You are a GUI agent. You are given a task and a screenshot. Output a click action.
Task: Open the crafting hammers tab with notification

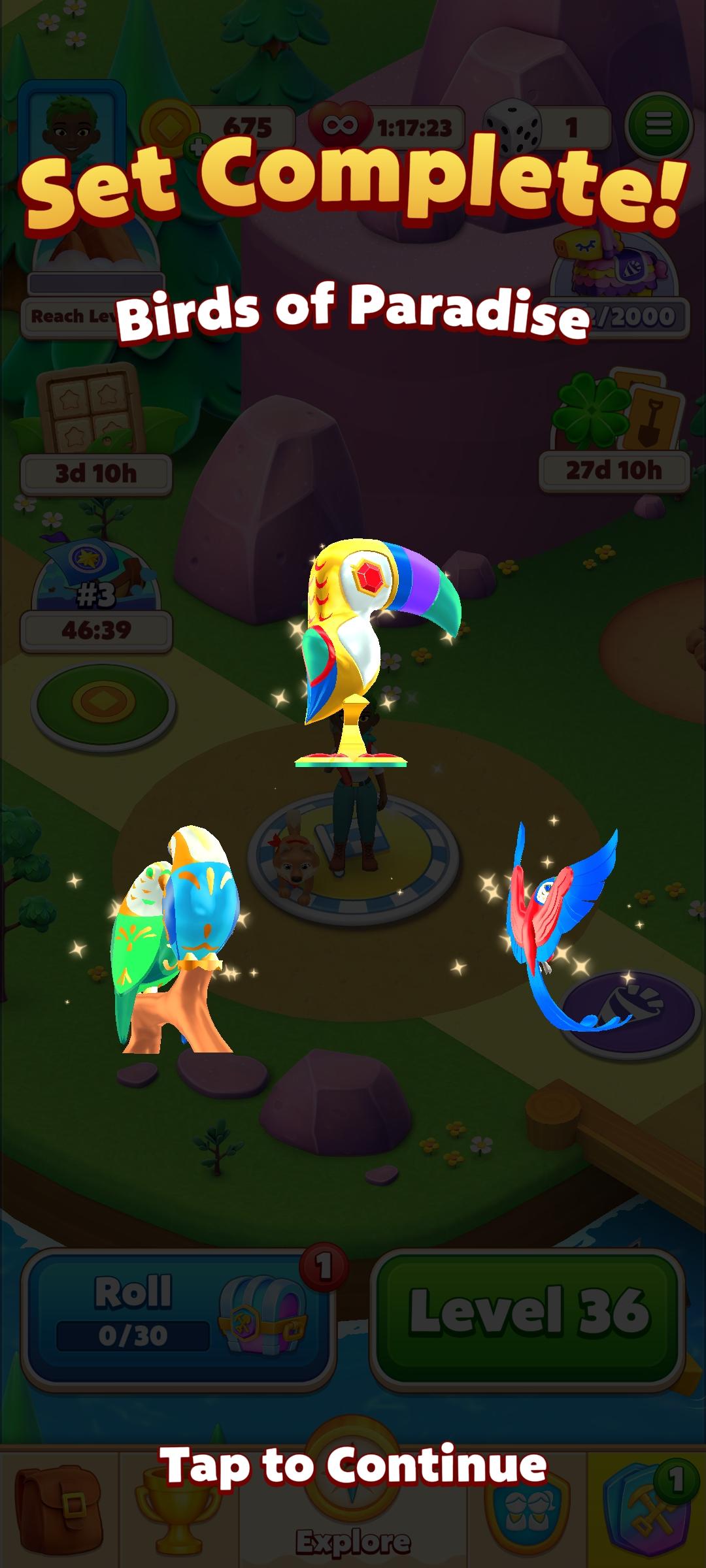(647, 1509)
